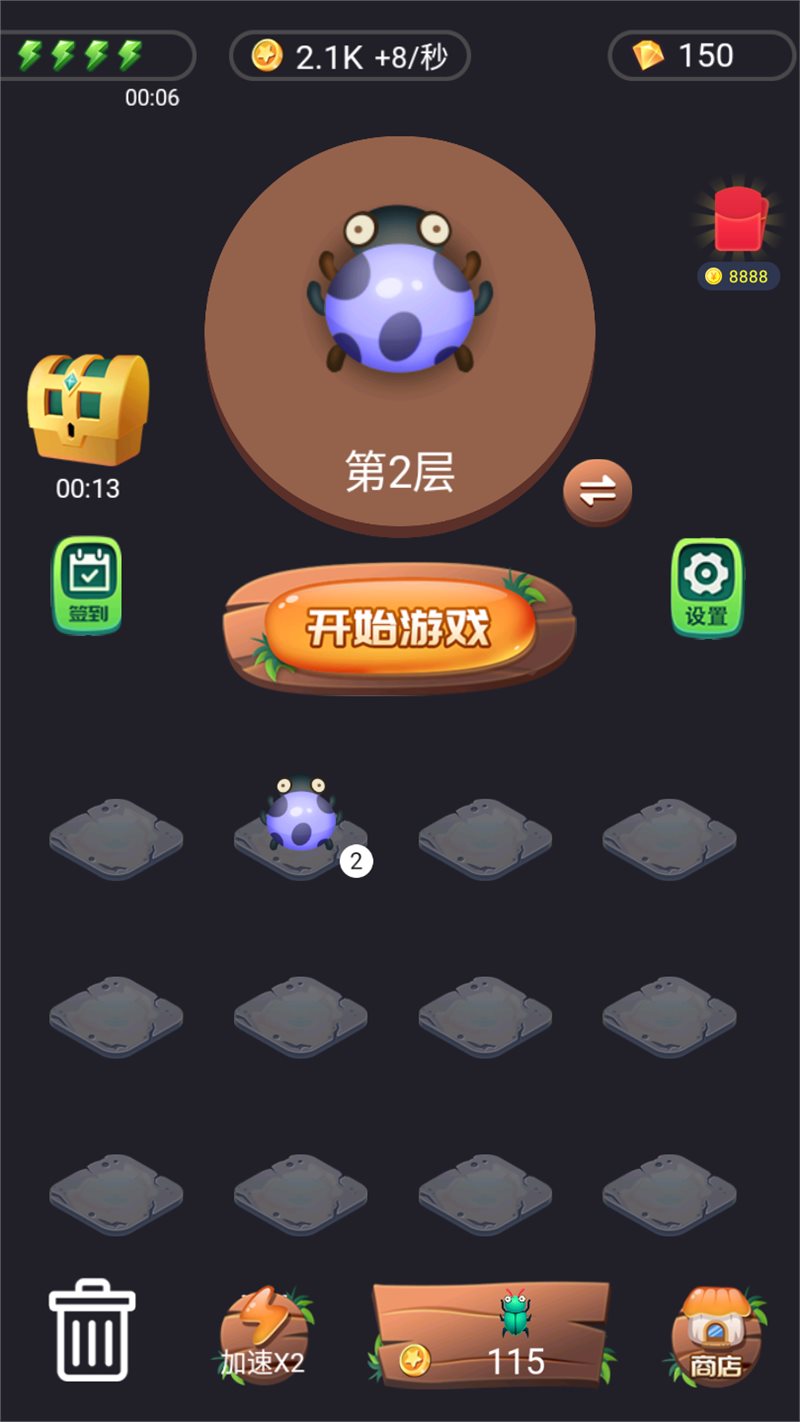Open the diamond balance showing 150

pyautogui.click(x=700, y=55)
